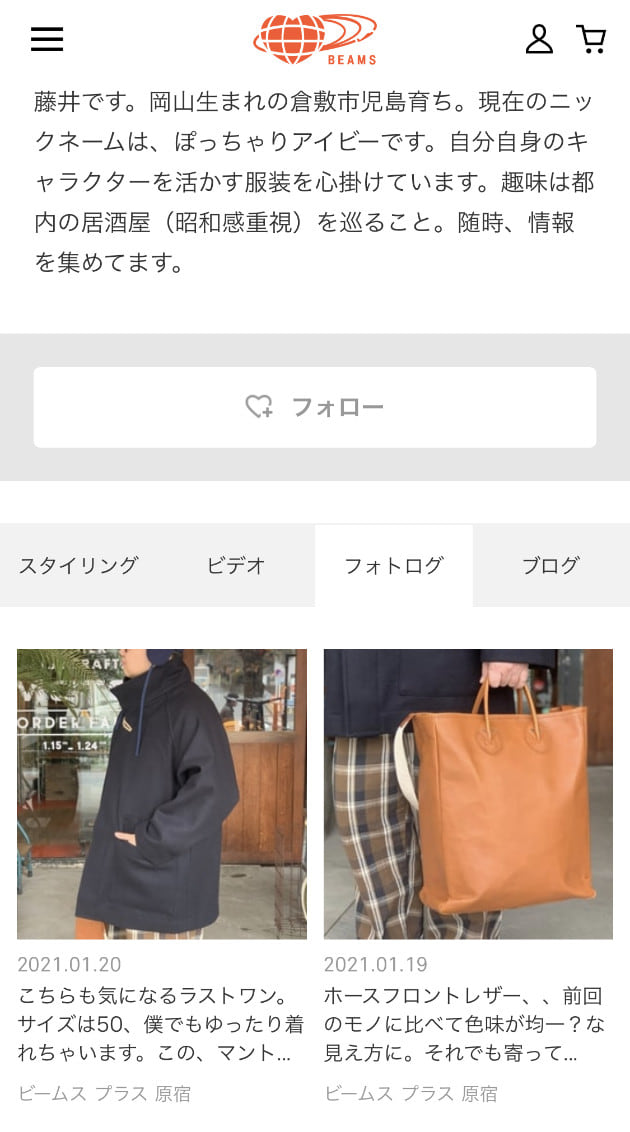Switch to the ビデオ tab
Screen dimensions: 630x1132
(236, 565)
